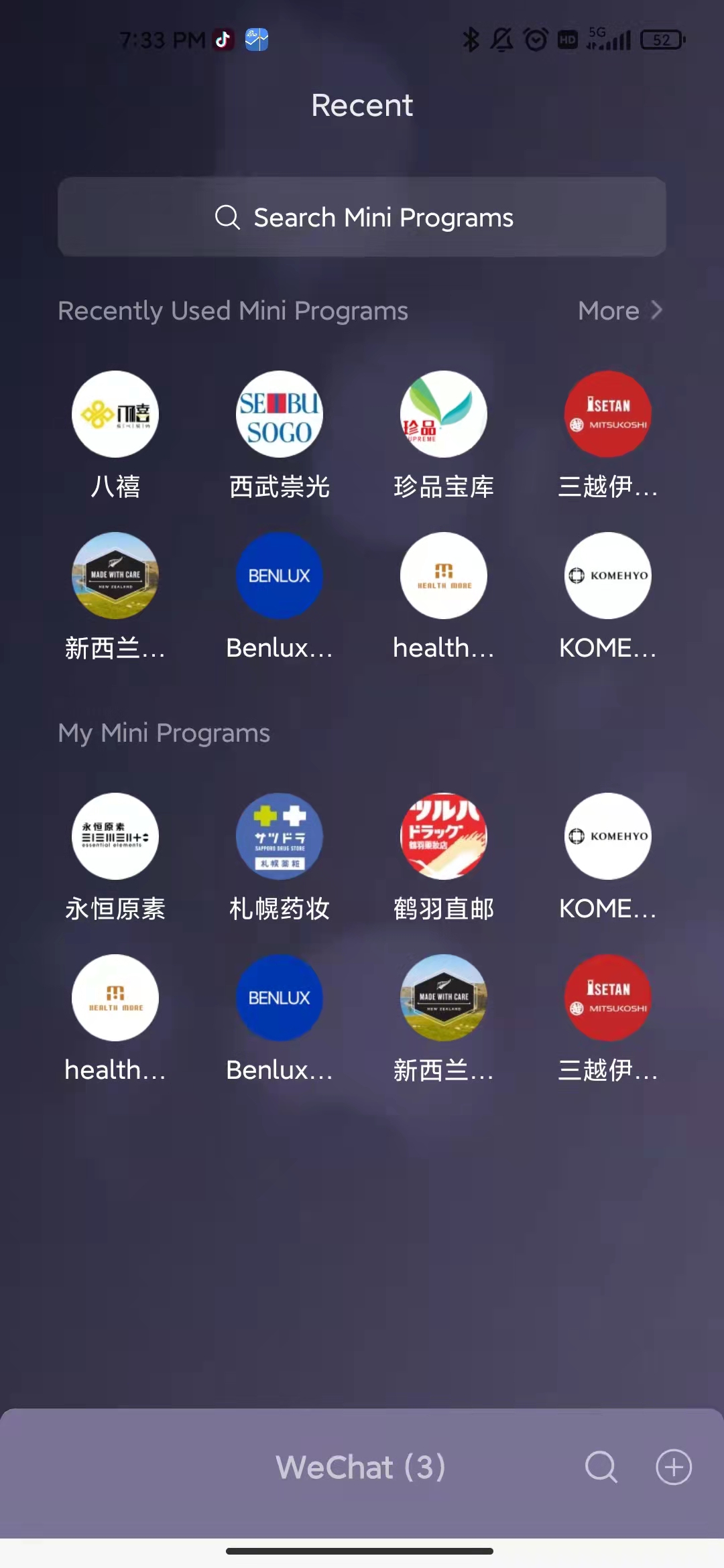
Task: Tap the search icon beside WeChat (3)
Action: pos(601,1467)
